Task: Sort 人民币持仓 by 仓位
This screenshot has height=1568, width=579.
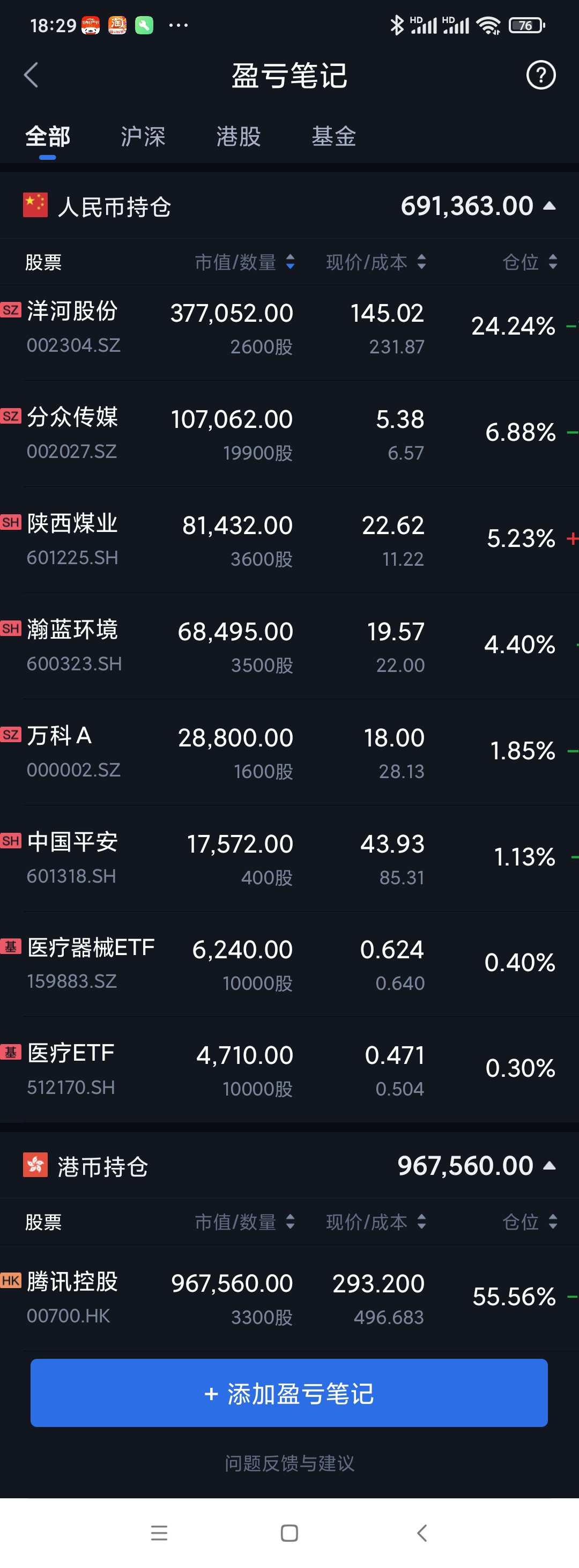Action: [530, 262]
